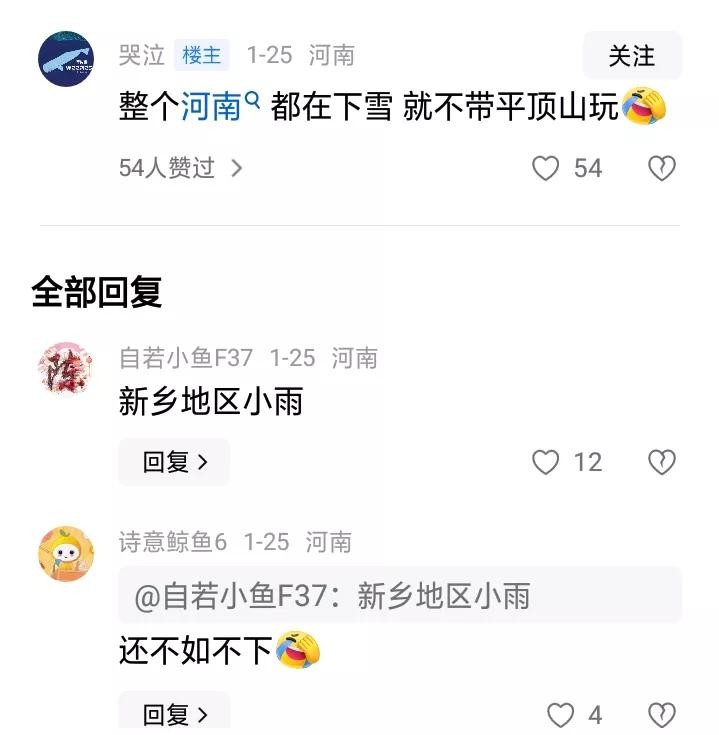
Task: Open 哭泣's profile avatar
Action: [x=66, y=59]
